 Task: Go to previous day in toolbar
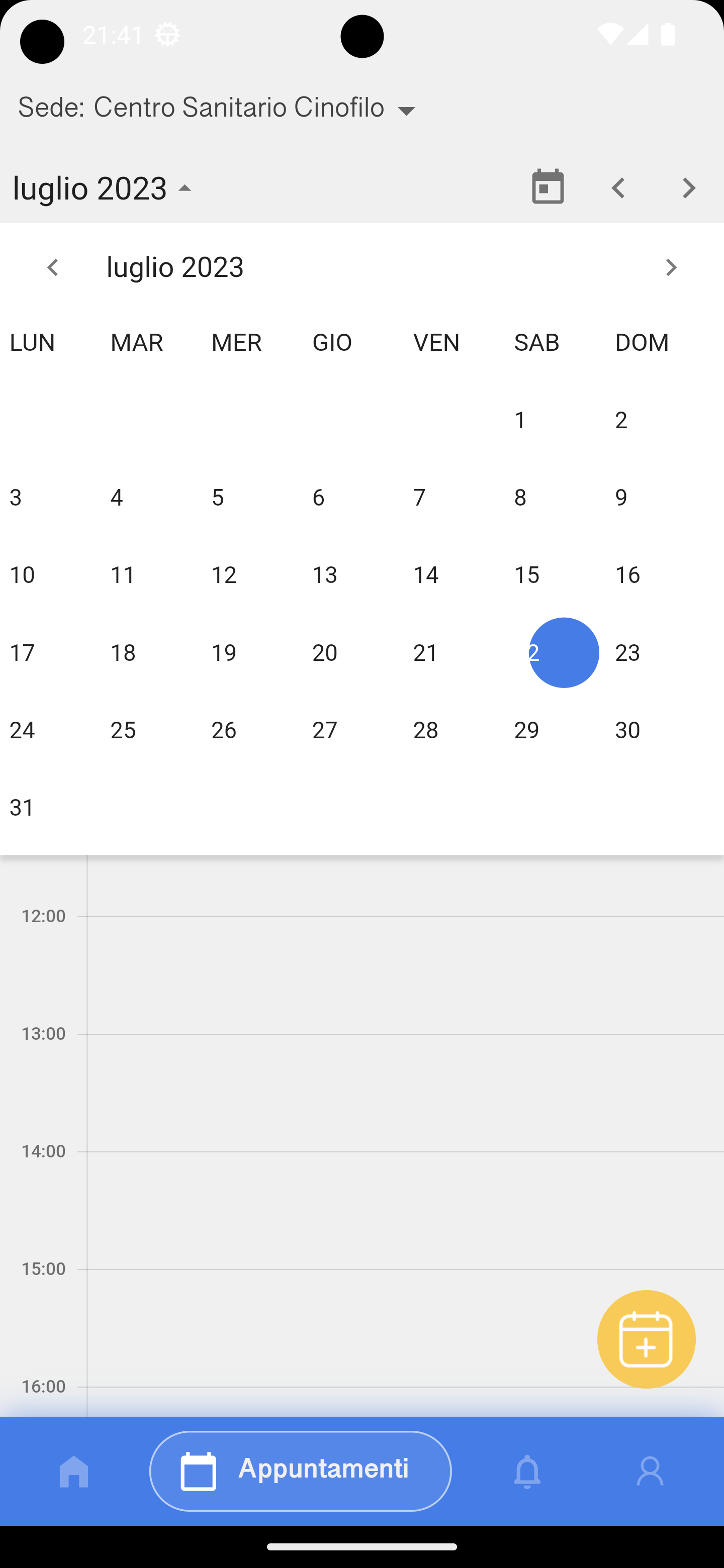[618, 188]
